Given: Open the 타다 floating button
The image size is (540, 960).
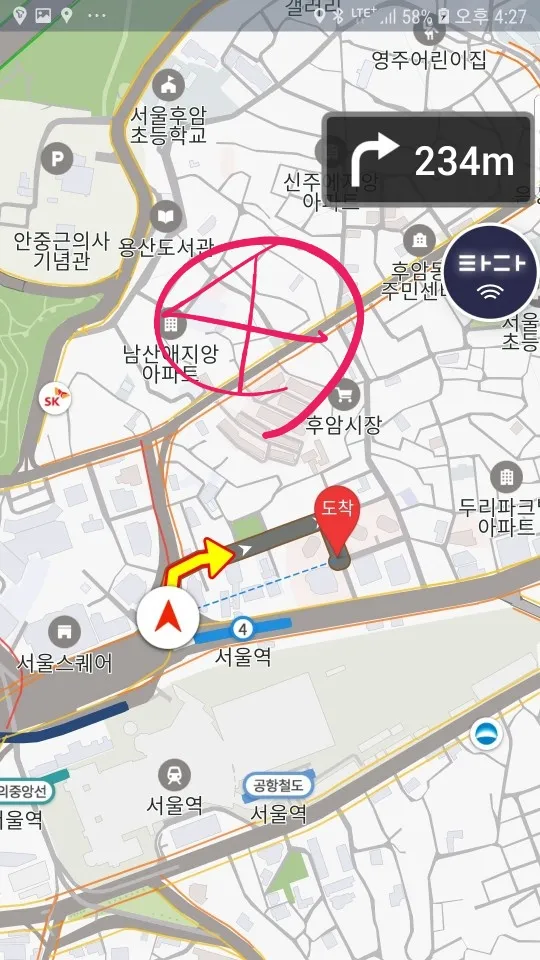Looking at the screenshot, I should pyautogui.click(x=490, y=272).
